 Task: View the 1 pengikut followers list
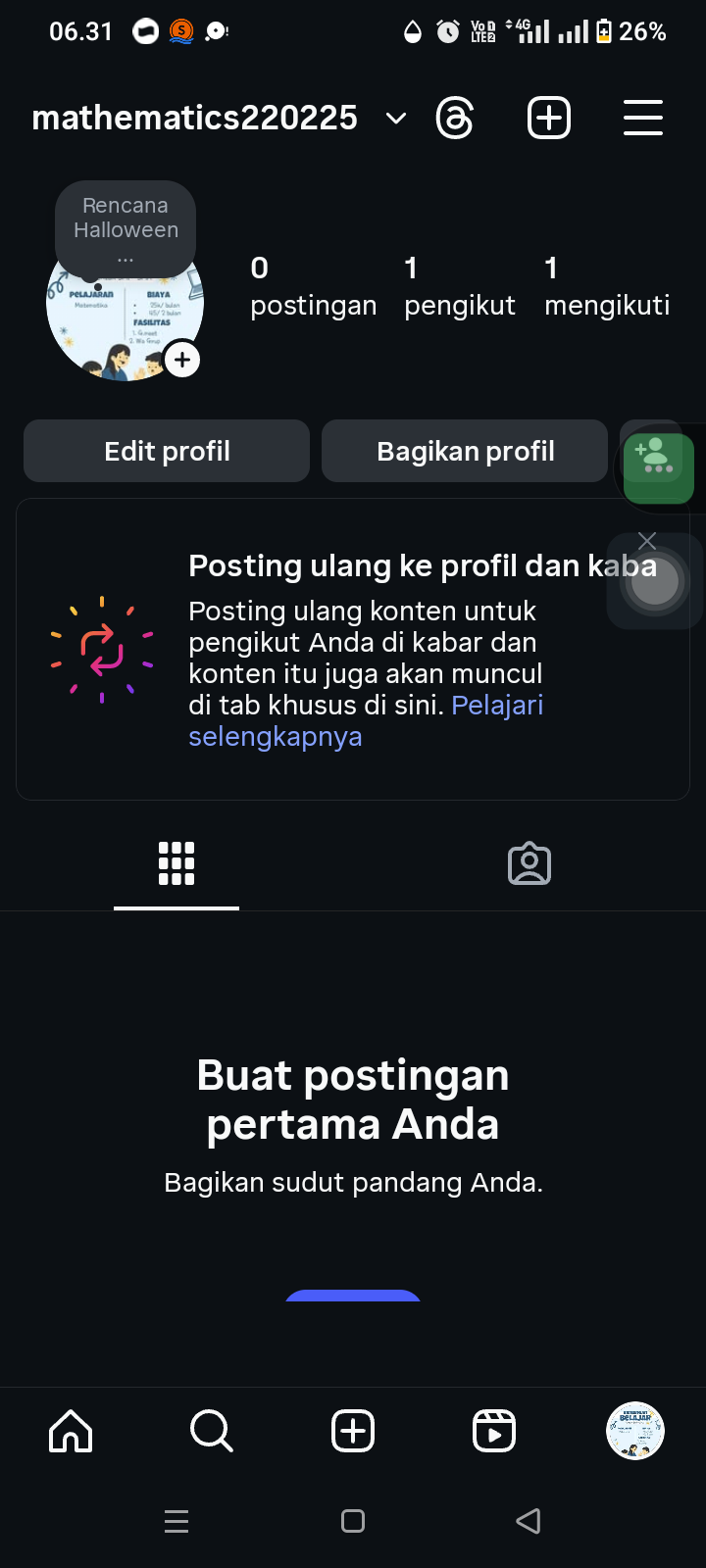pos(459,286)
